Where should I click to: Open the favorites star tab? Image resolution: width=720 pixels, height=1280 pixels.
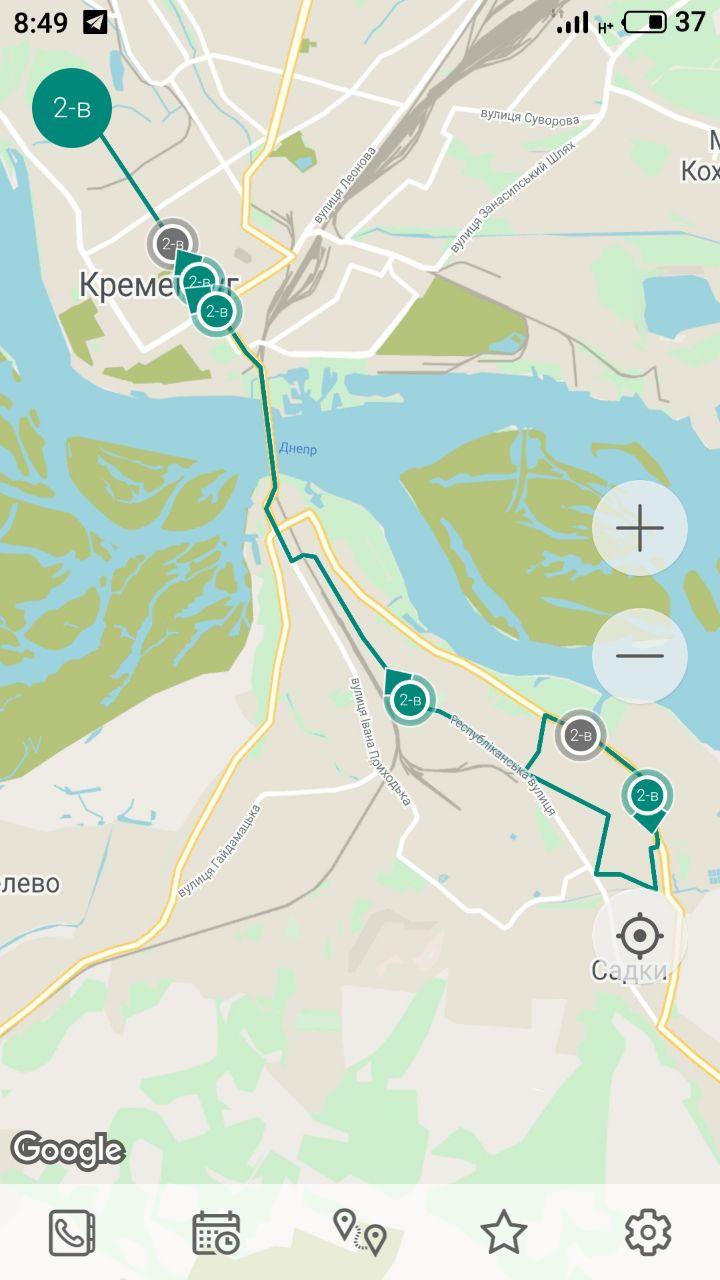[504, 1232]
